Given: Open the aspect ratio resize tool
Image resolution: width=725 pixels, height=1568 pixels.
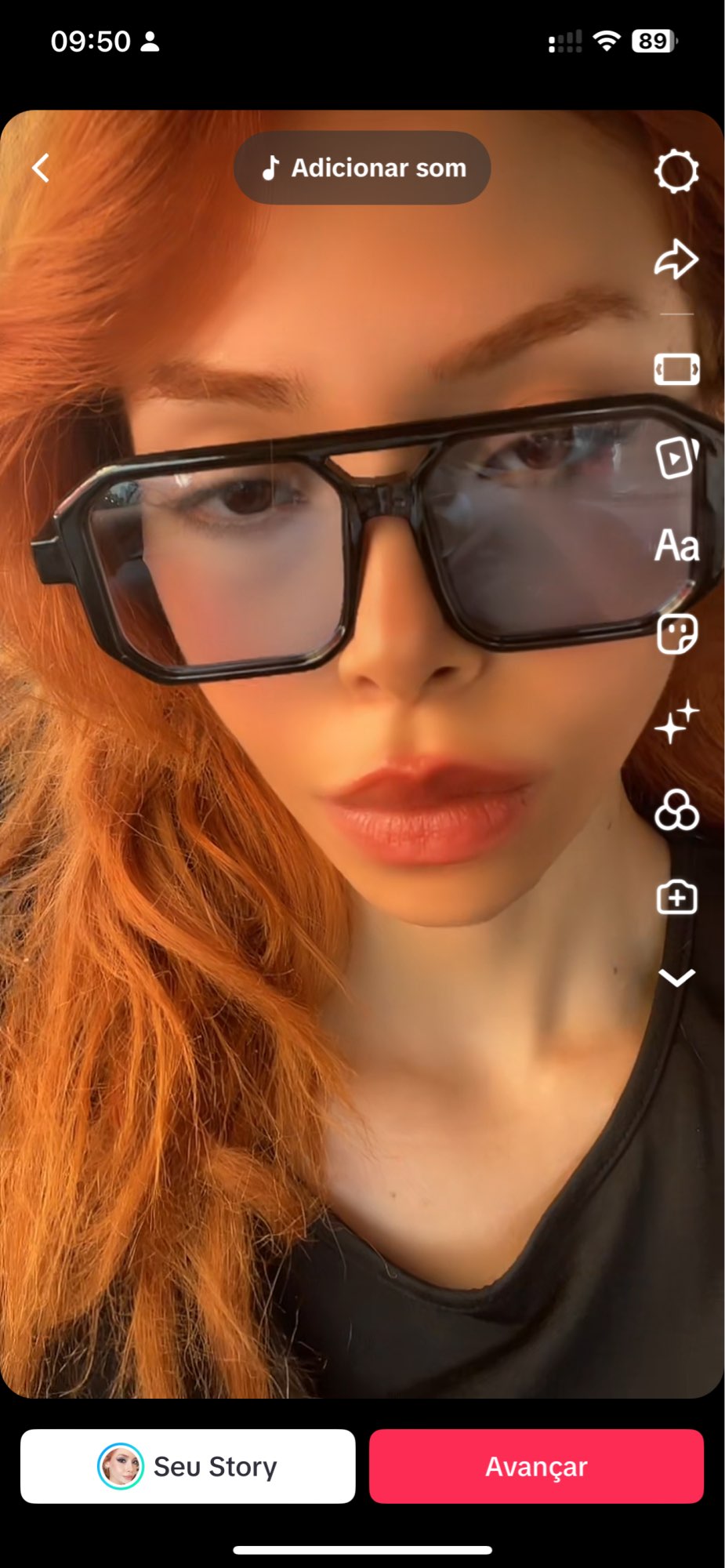Looking at the screenshot, I should [x=676, y=368].
